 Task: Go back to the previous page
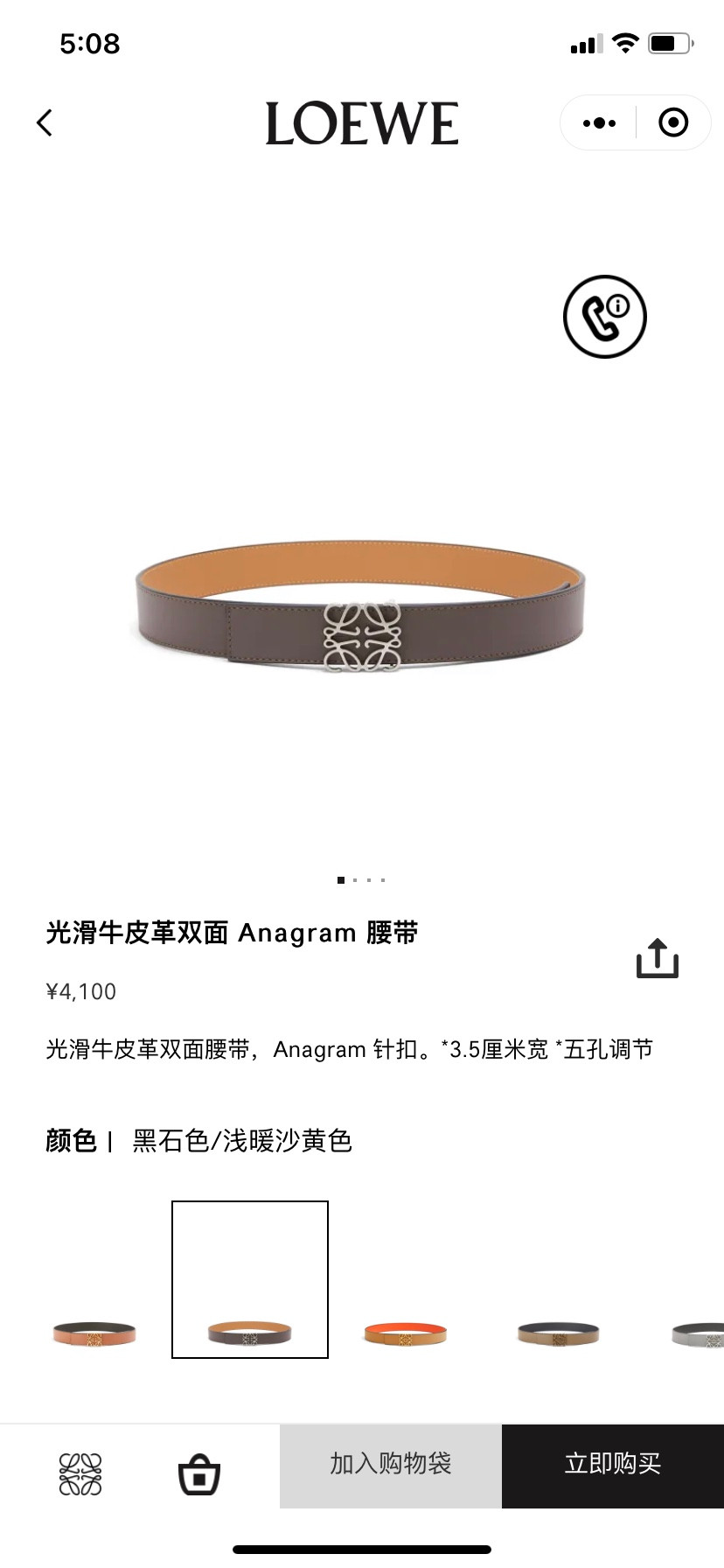[x=45, y=122]
